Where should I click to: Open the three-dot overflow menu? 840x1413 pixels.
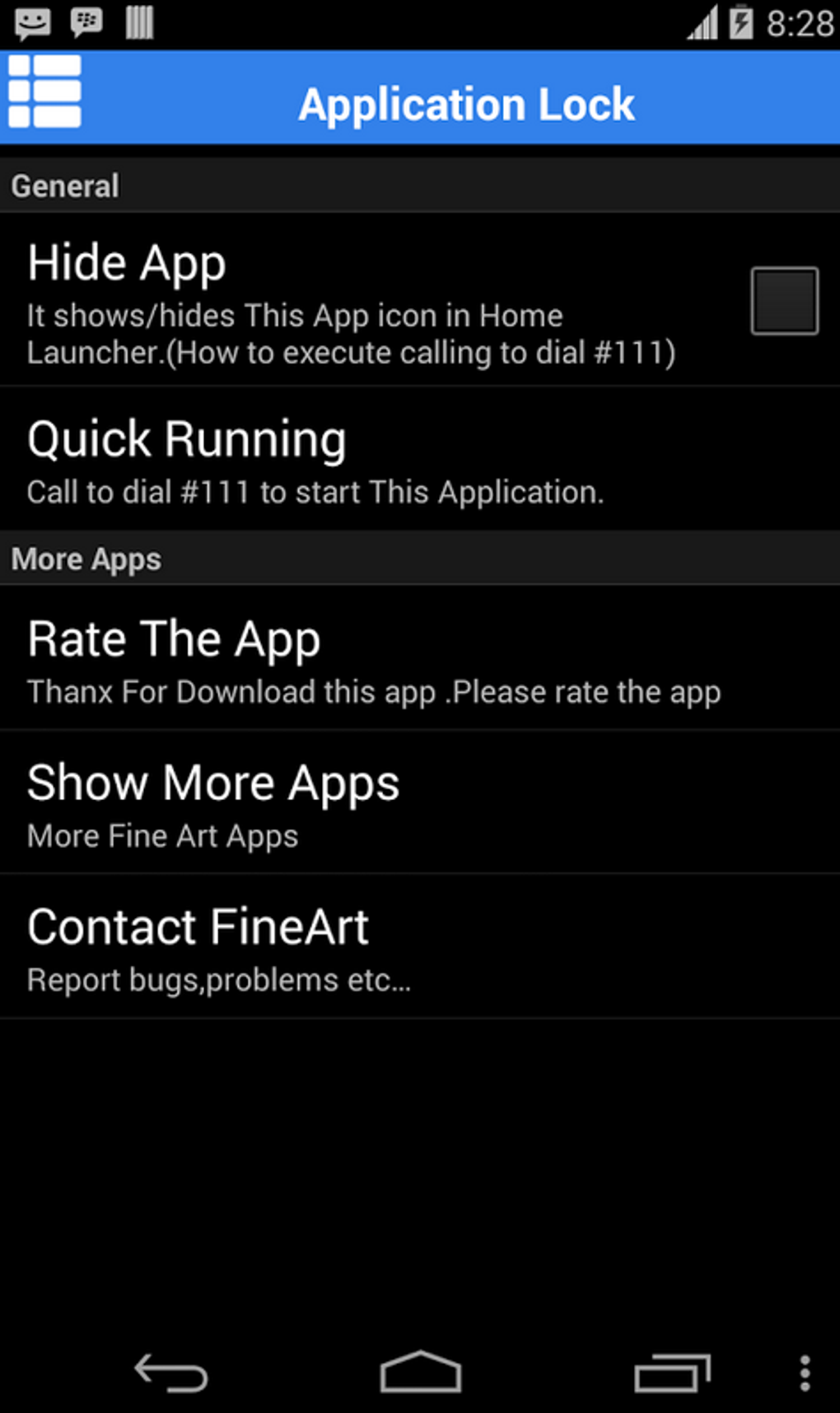coord(805,1373)
